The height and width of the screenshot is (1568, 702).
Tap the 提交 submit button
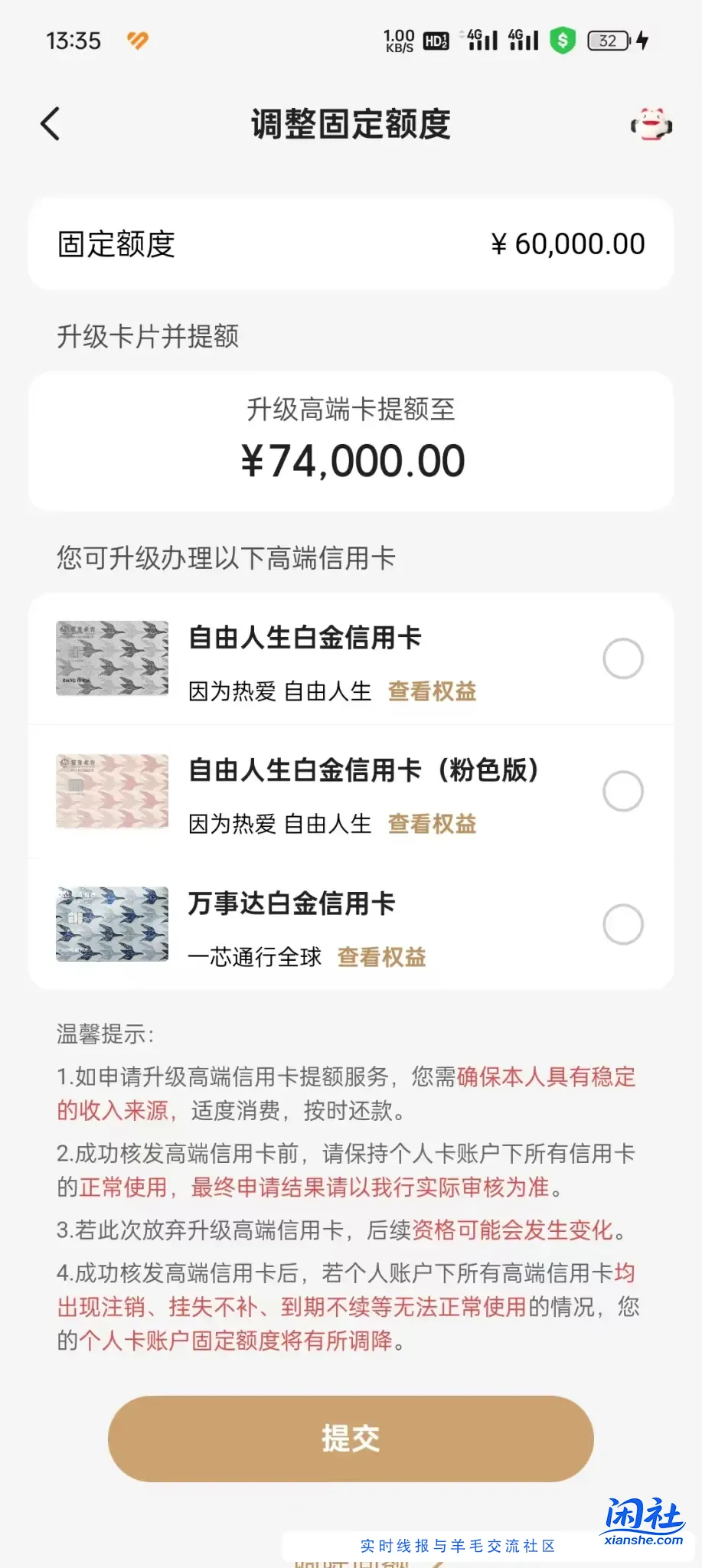[x=350, y=1438]
